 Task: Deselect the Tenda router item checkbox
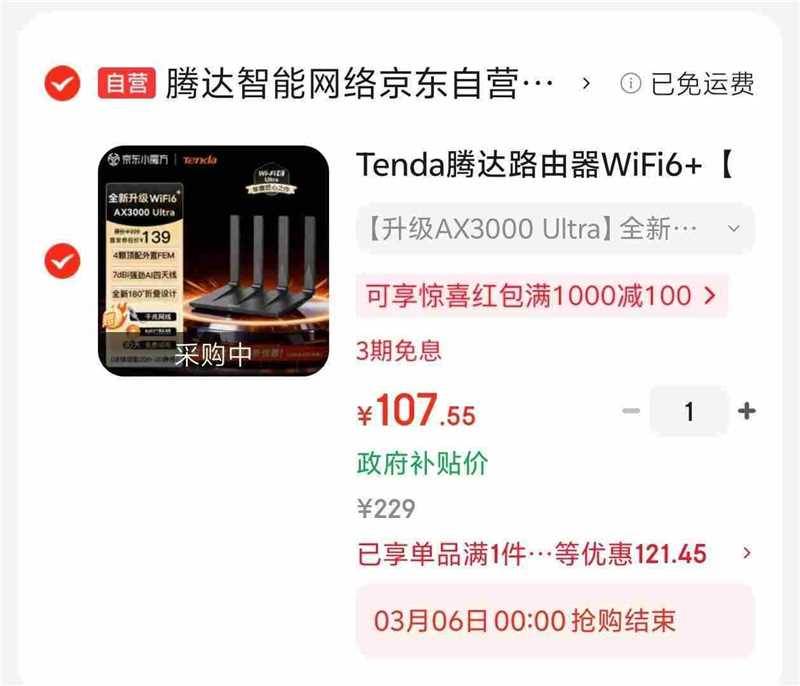tap(62, 262)
